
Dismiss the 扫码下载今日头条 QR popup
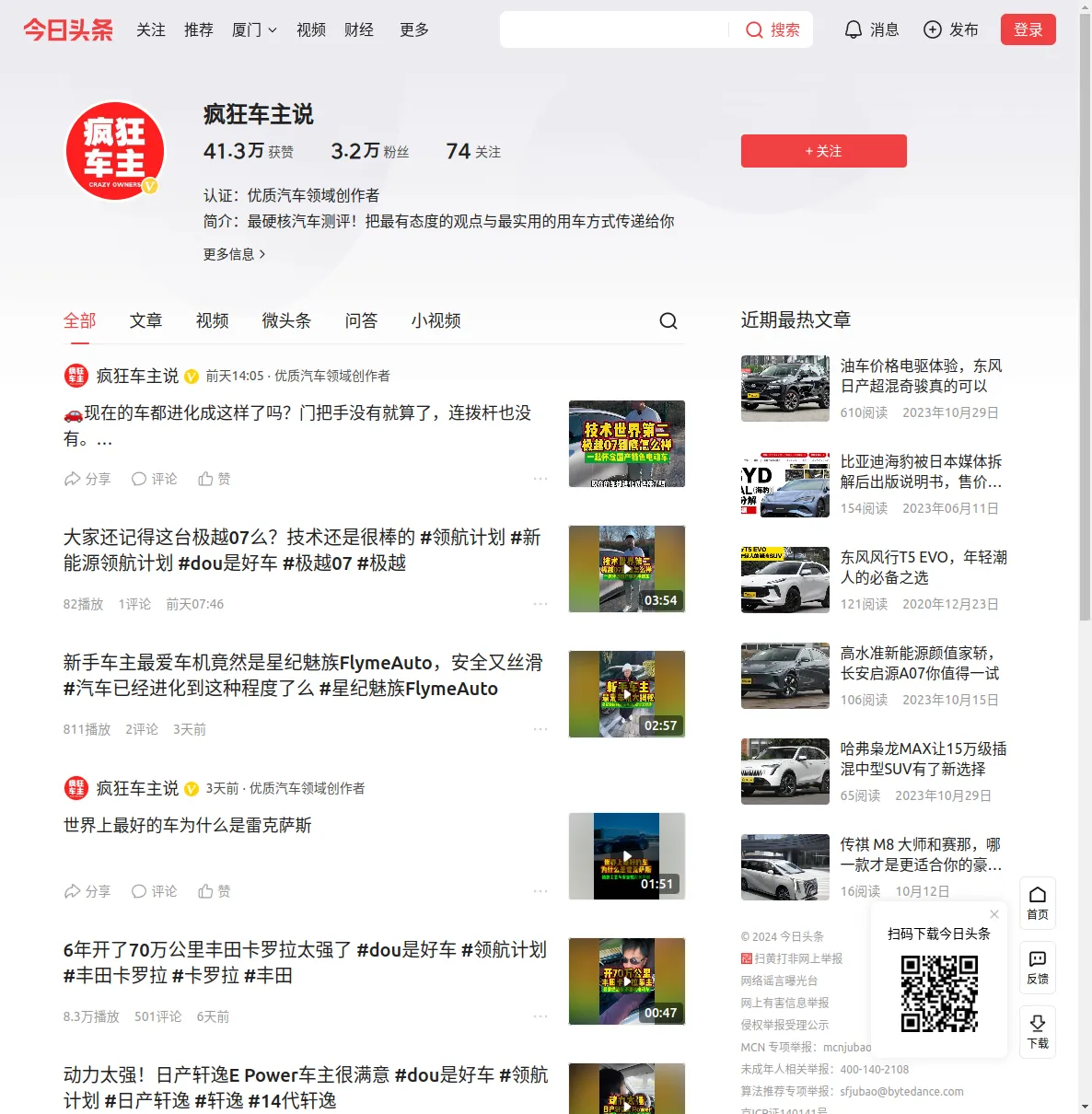[x=994, y=914]
